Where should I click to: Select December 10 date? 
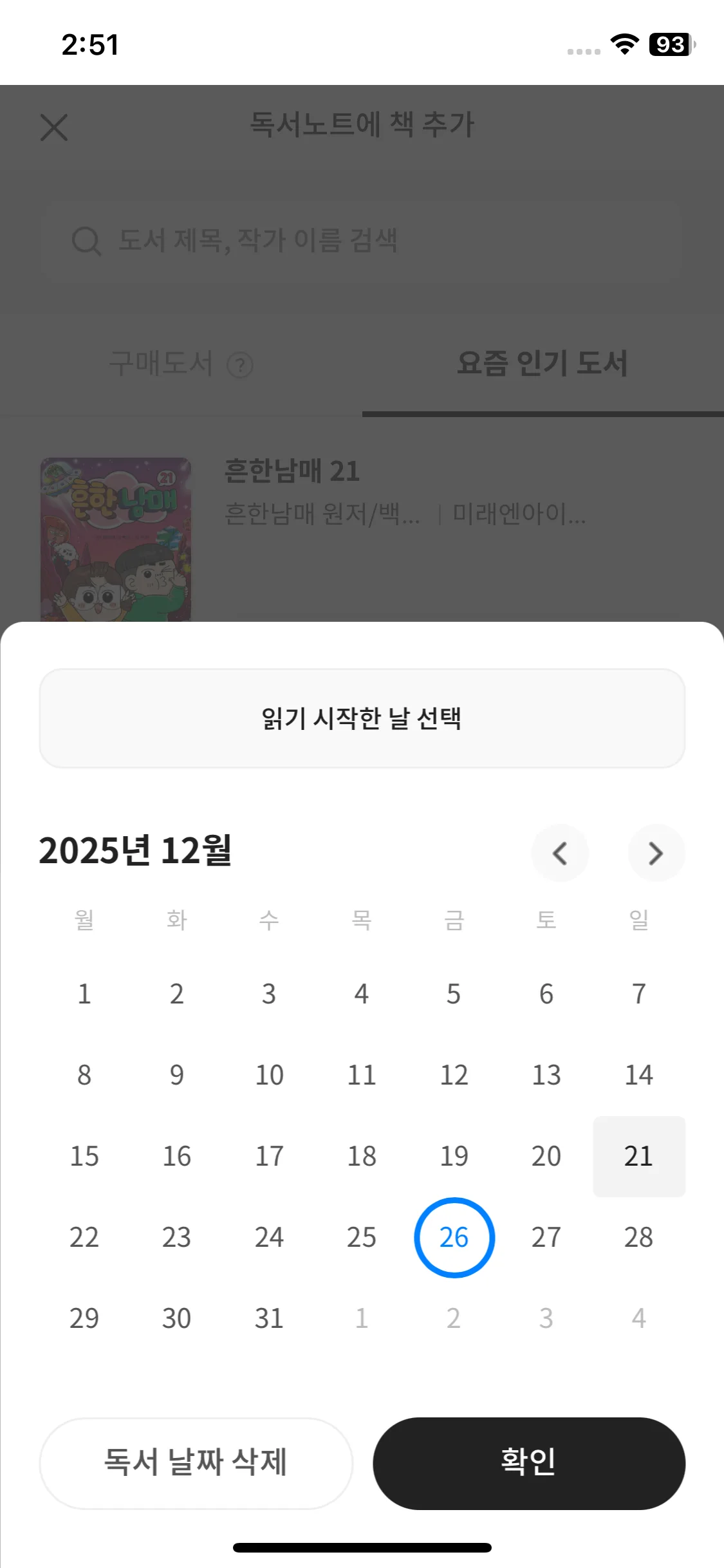click(269, 1075)
